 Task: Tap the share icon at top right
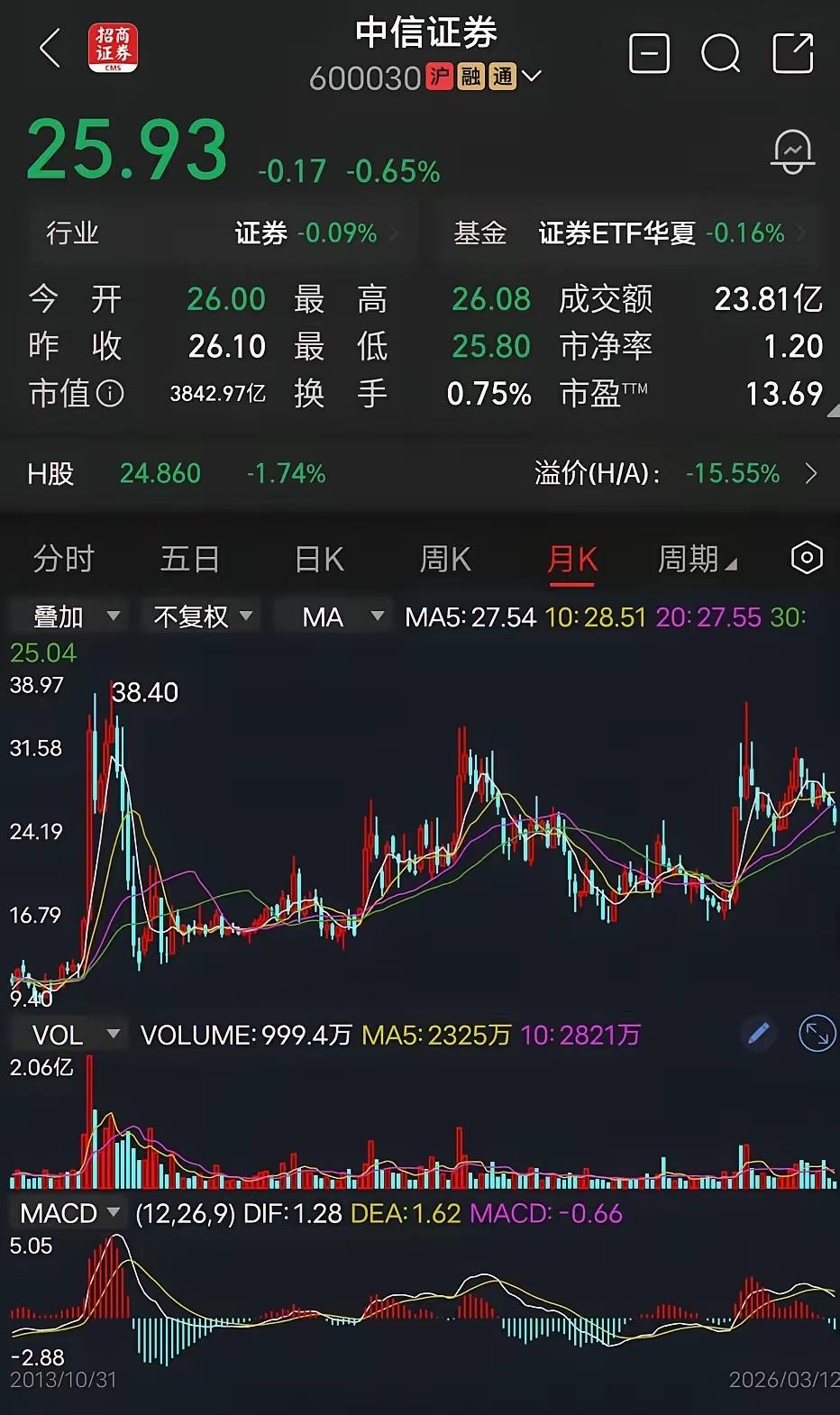coord(792,55)
